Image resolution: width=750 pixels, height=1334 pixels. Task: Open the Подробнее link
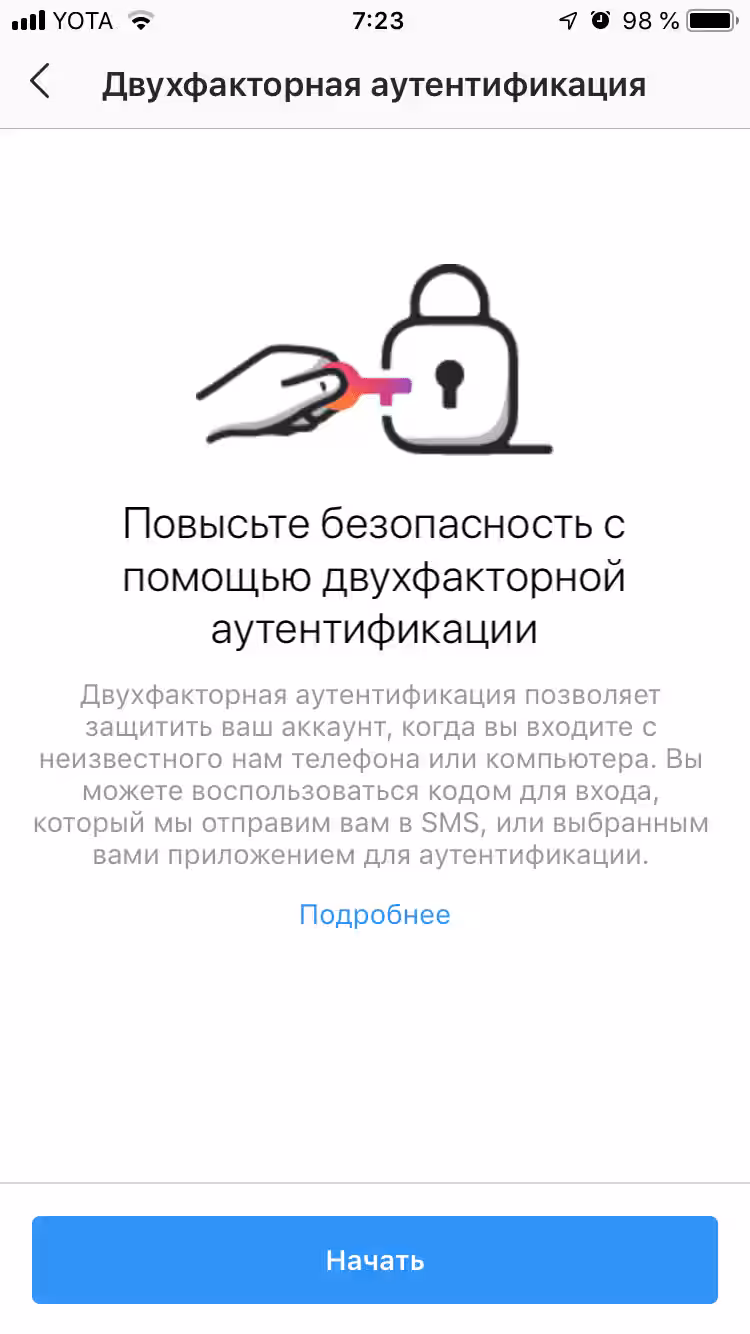(x=375, y=914)
